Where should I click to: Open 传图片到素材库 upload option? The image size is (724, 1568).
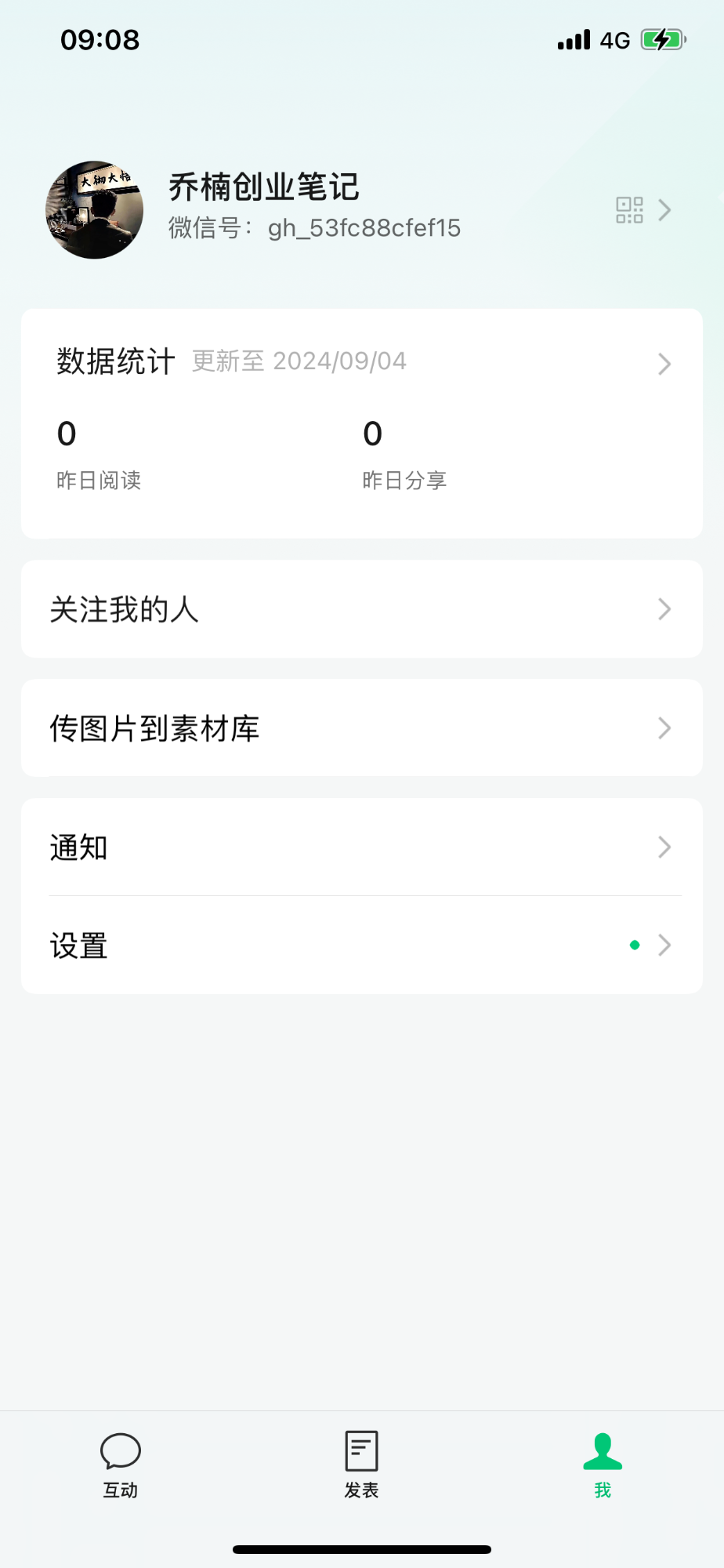[x=361, y=728]
